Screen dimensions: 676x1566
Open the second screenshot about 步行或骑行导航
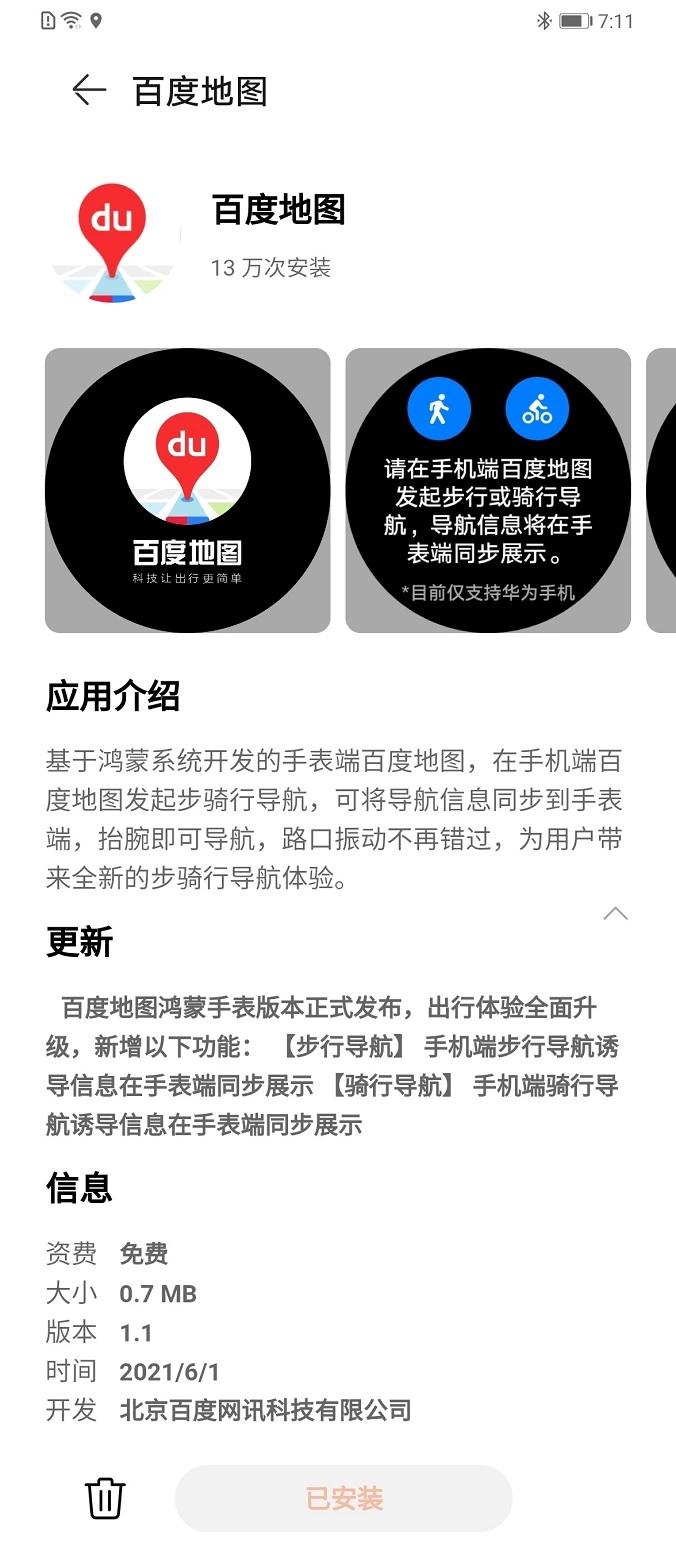click(488, 490)
